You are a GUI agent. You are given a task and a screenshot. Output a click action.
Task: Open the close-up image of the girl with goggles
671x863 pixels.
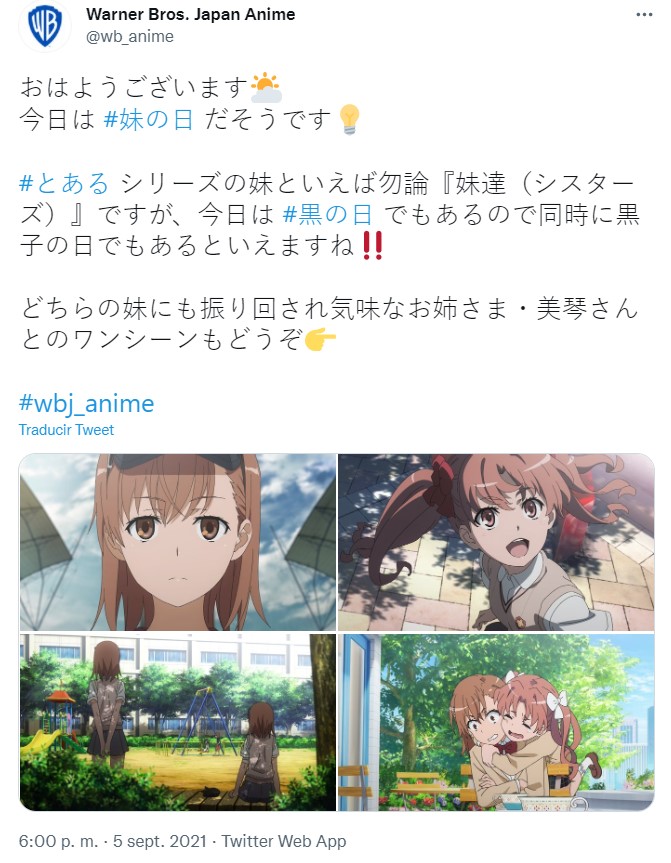pos(178,541)
